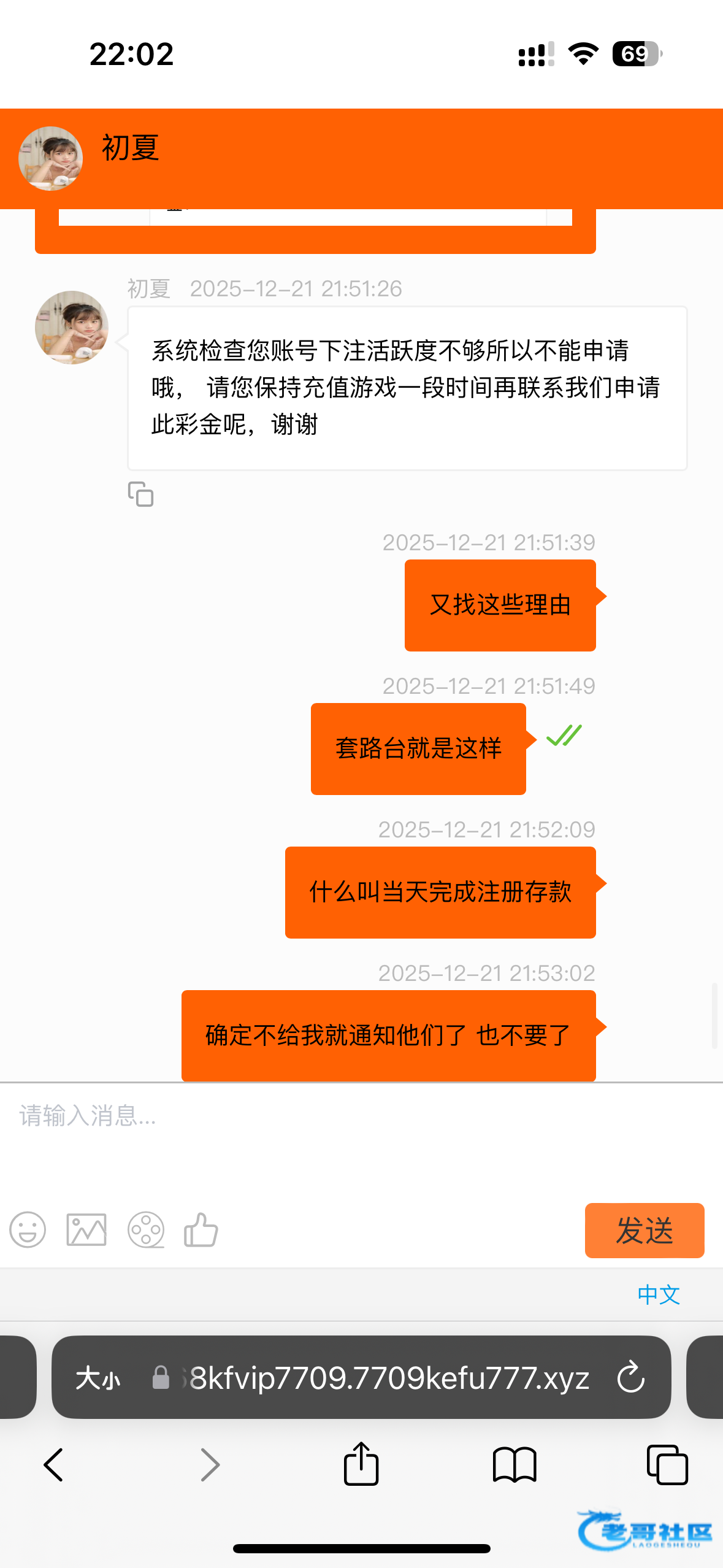Reload the page in Safari
723x1568 pixels.
[x=630, y=1378]
